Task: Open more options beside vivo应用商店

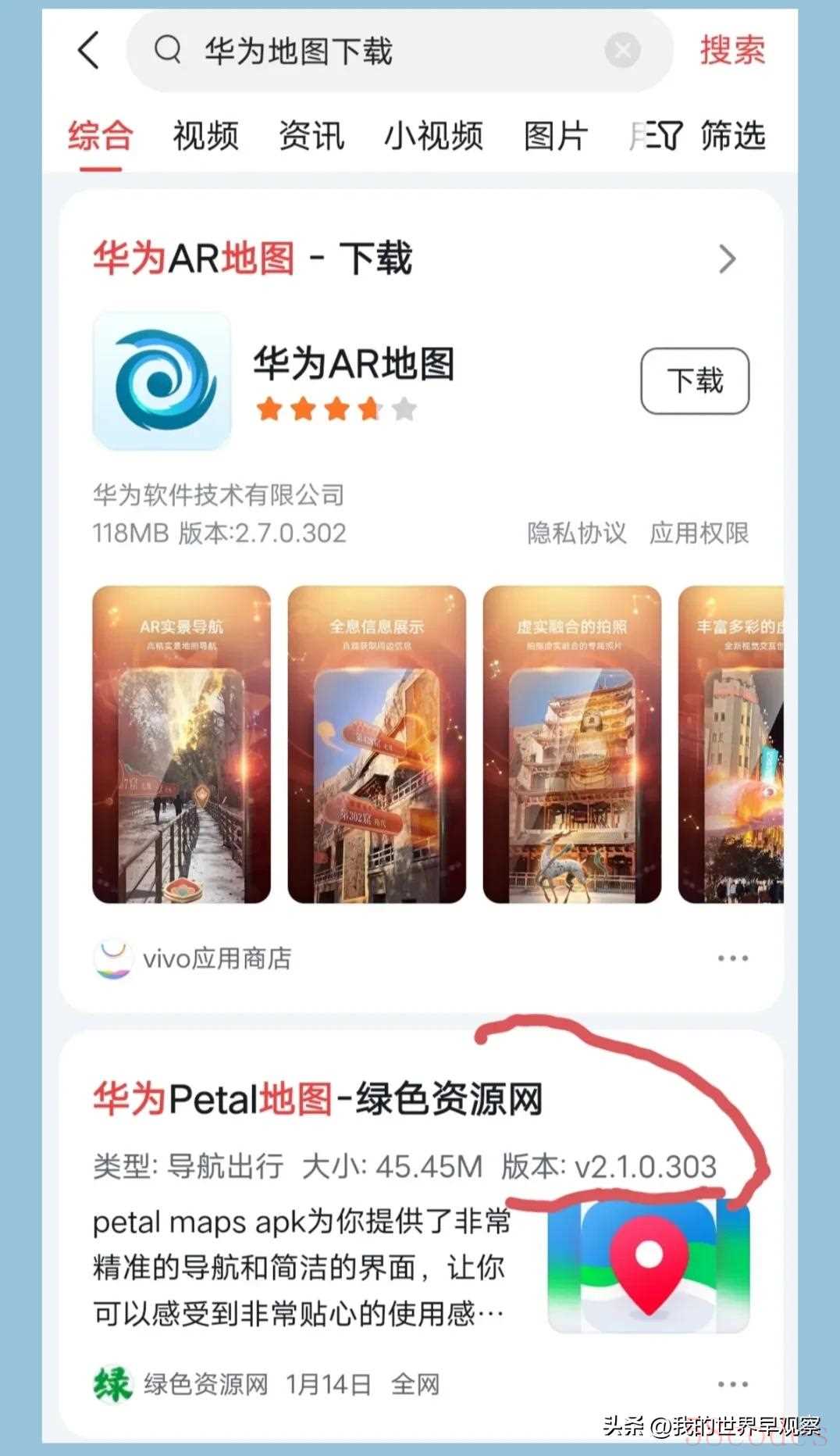Action: pyautogui.click(x=732, y=958)
